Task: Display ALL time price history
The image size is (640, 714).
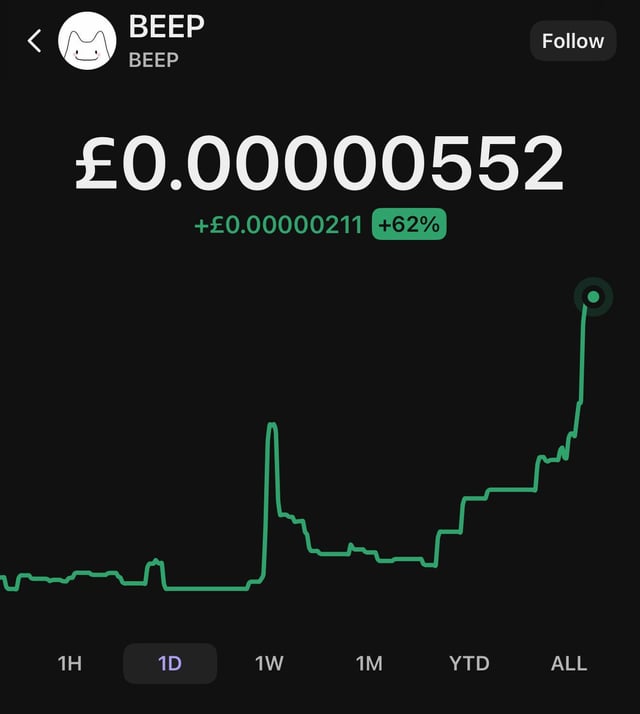Action: click(569, 663)
